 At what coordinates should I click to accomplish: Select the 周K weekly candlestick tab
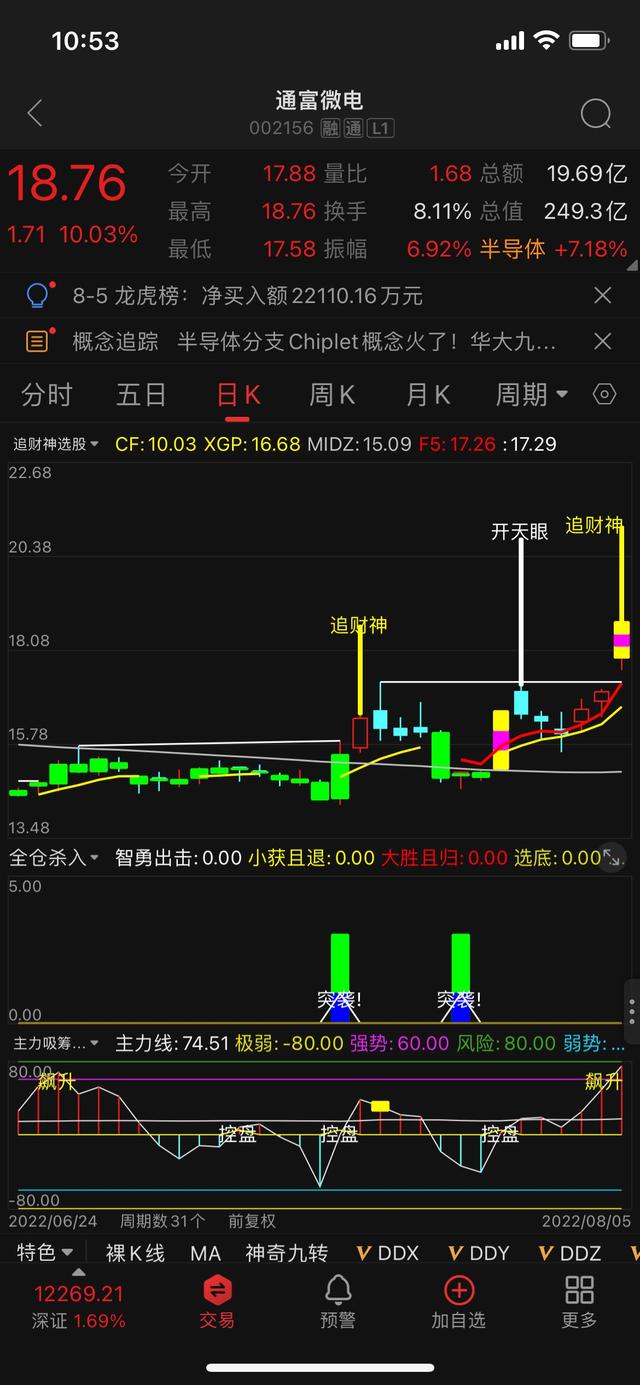point(332,395)
